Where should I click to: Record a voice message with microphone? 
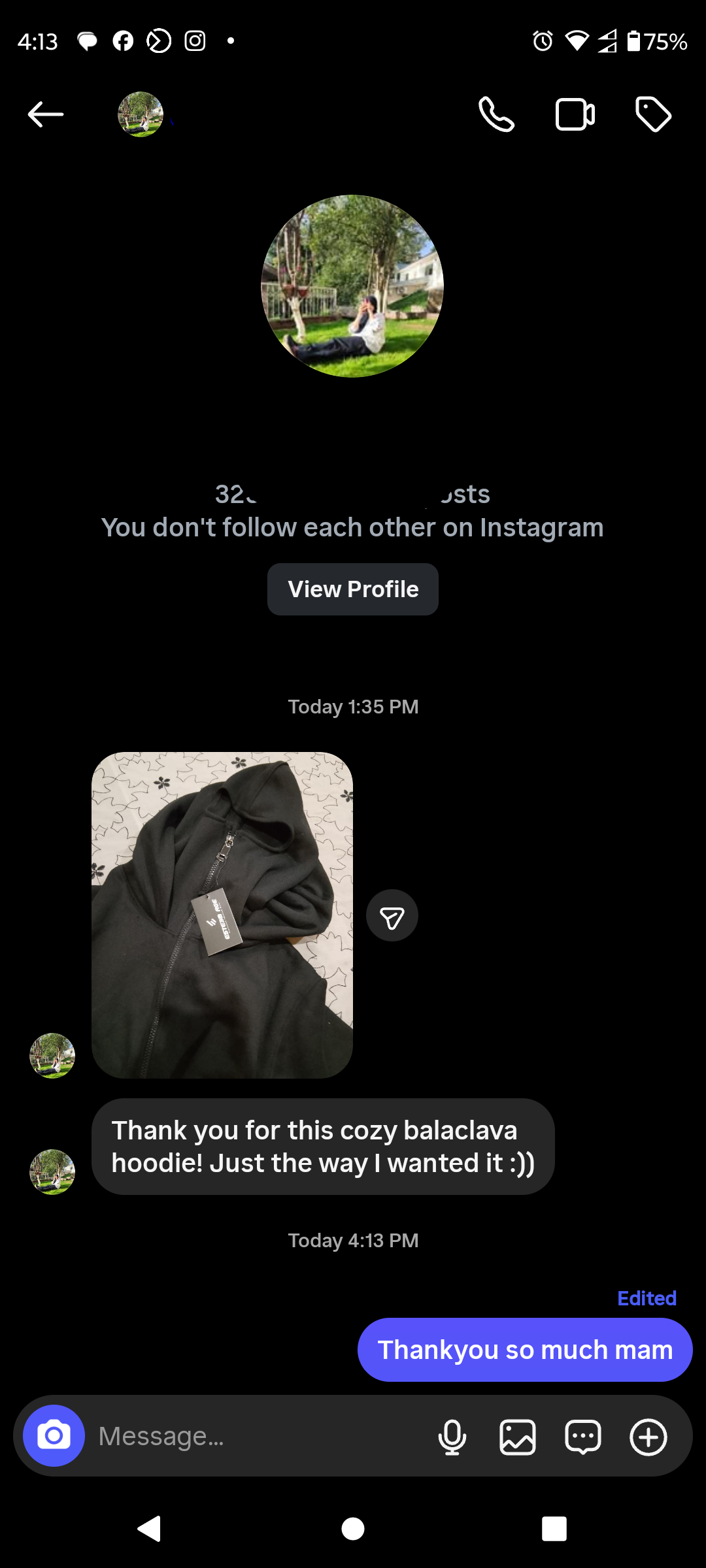pyautogui.click(x=452, y=1437)
